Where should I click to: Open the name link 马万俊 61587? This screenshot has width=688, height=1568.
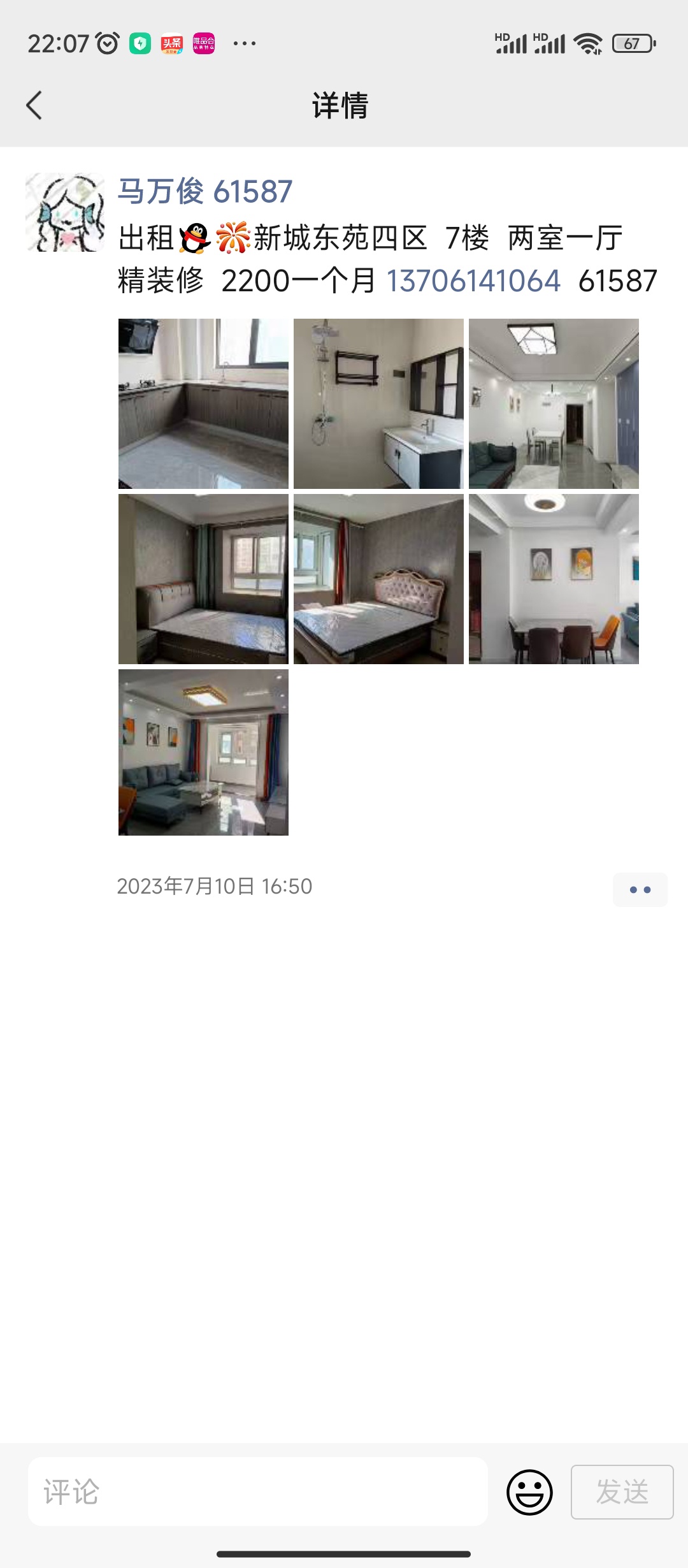pyautogui.click(x=205, y=191)
